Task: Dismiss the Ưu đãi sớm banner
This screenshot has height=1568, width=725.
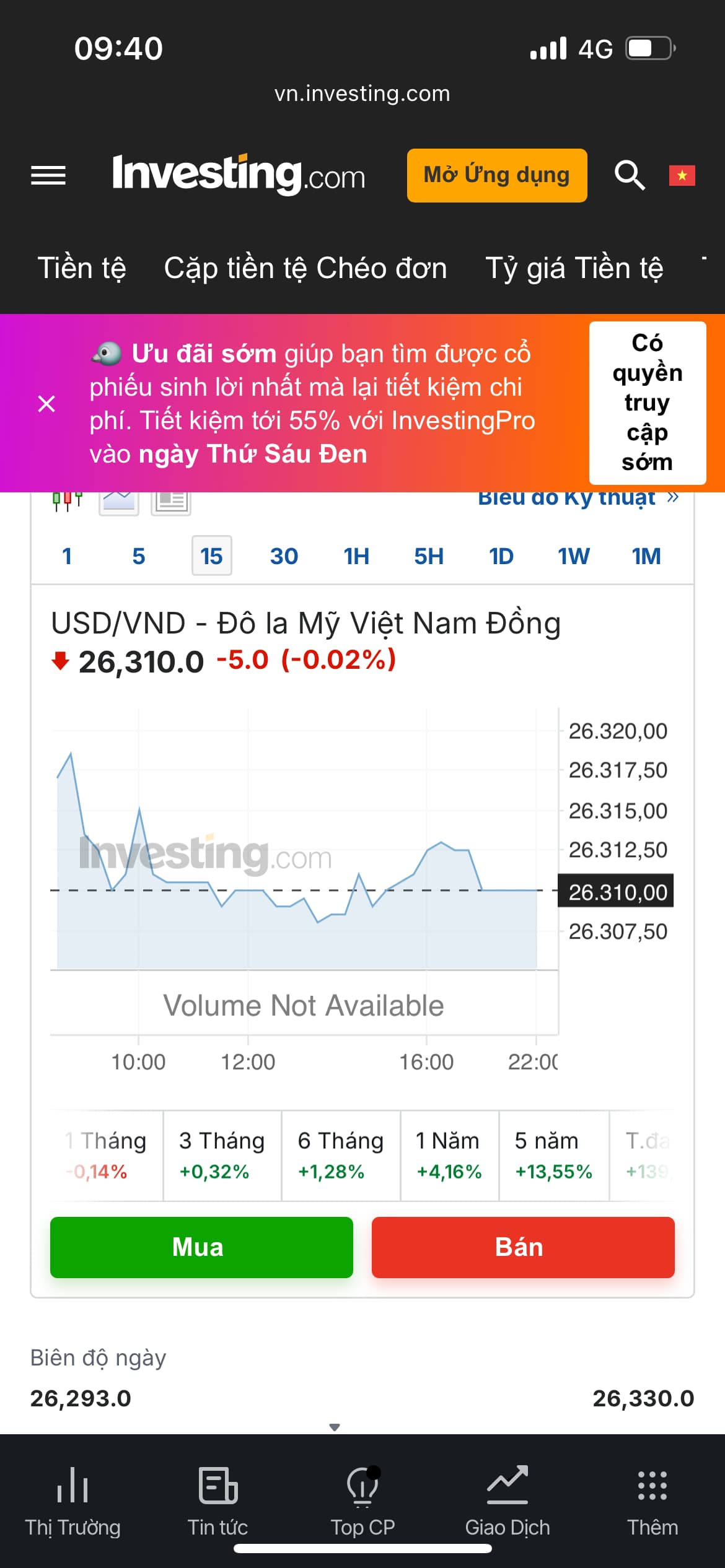Action: (46, 404)
